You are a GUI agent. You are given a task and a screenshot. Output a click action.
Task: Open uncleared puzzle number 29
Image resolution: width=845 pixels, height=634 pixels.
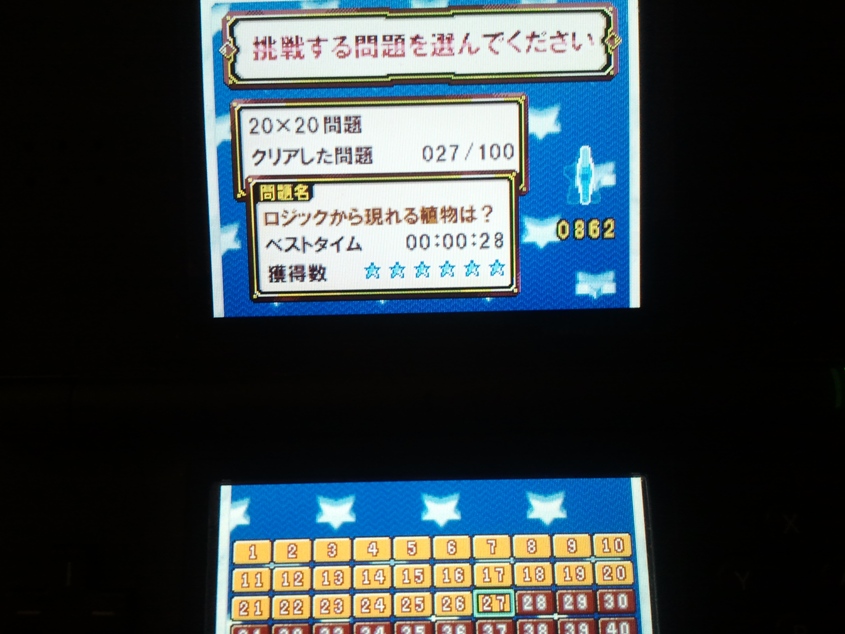click(x=573, y=602)
